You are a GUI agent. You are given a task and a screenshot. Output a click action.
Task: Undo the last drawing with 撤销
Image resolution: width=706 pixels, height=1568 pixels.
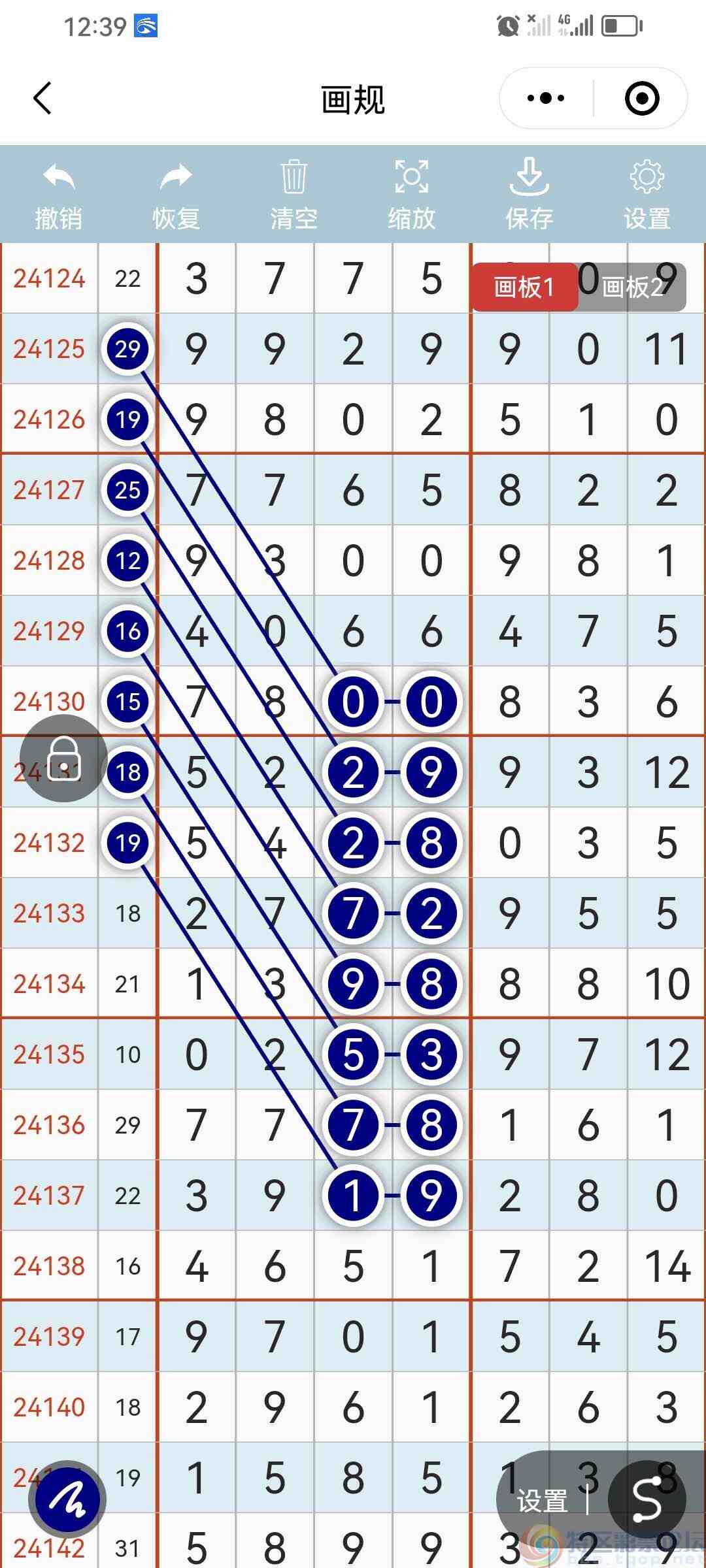[59, 195]
